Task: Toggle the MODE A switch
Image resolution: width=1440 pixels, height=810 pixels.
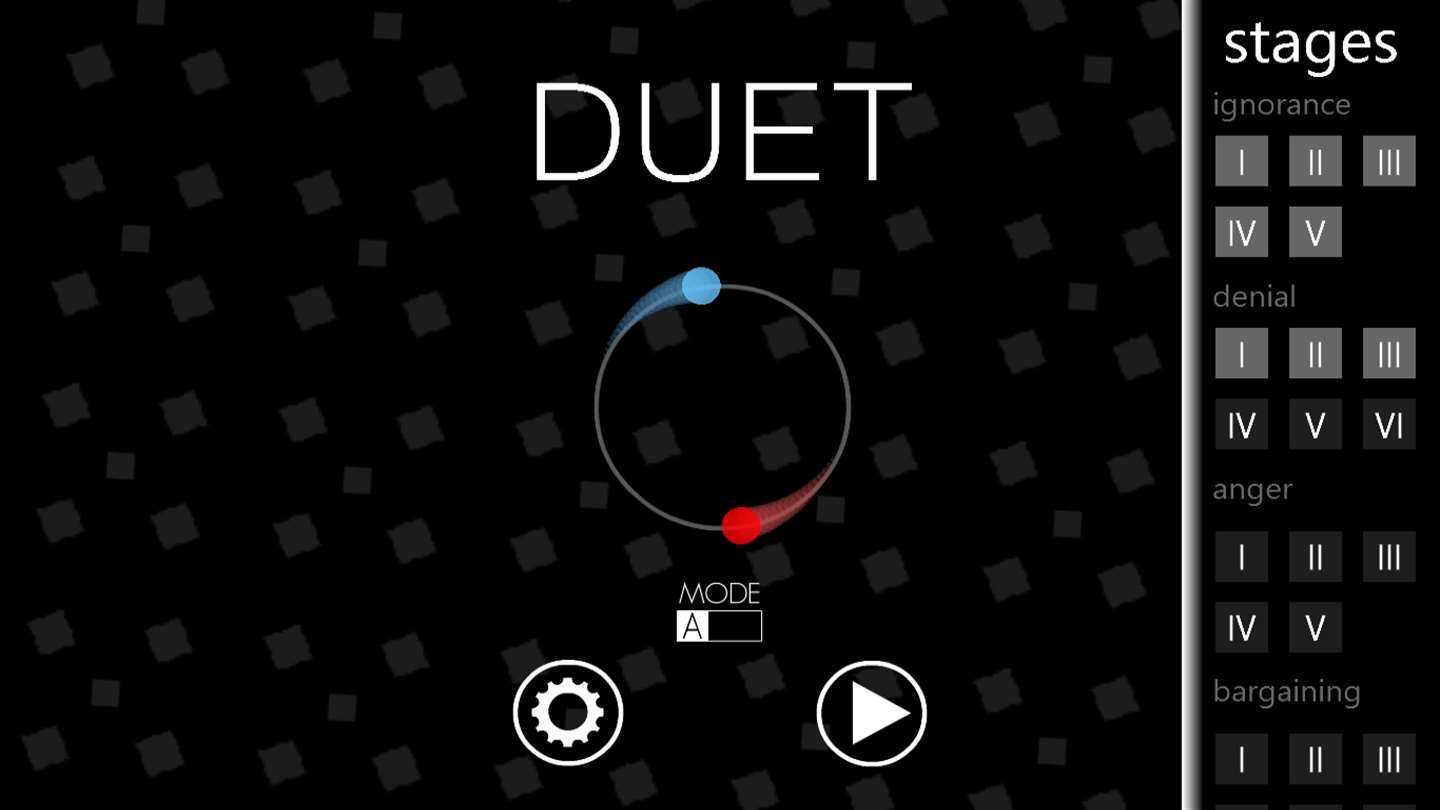Action: click(x=719, y=626)
